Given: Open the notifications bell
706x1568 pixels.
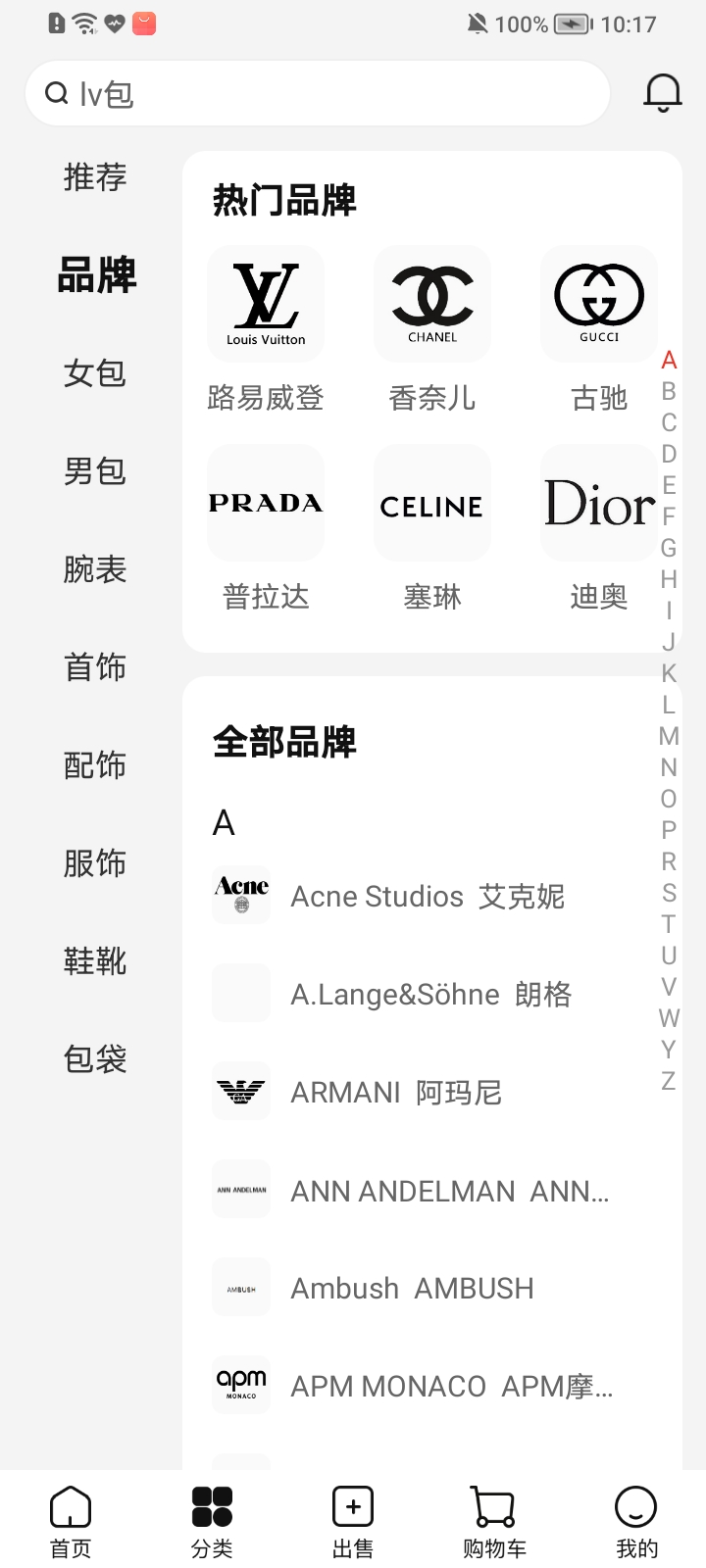Looking at the screenshot, I should tap(662, 94).
